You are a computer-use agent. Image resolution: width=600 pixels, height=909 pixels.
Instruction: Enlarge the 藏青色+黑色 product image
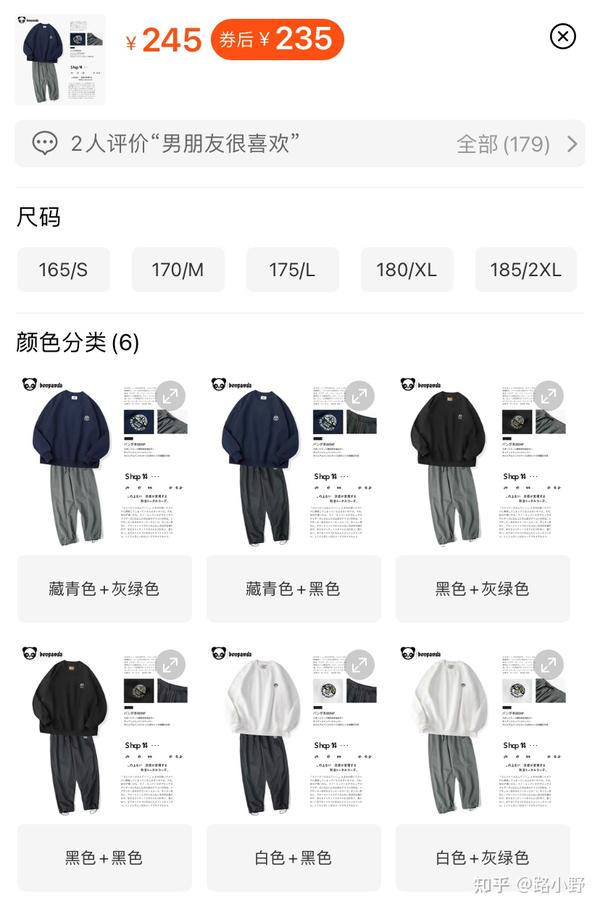tap(359, 396)
